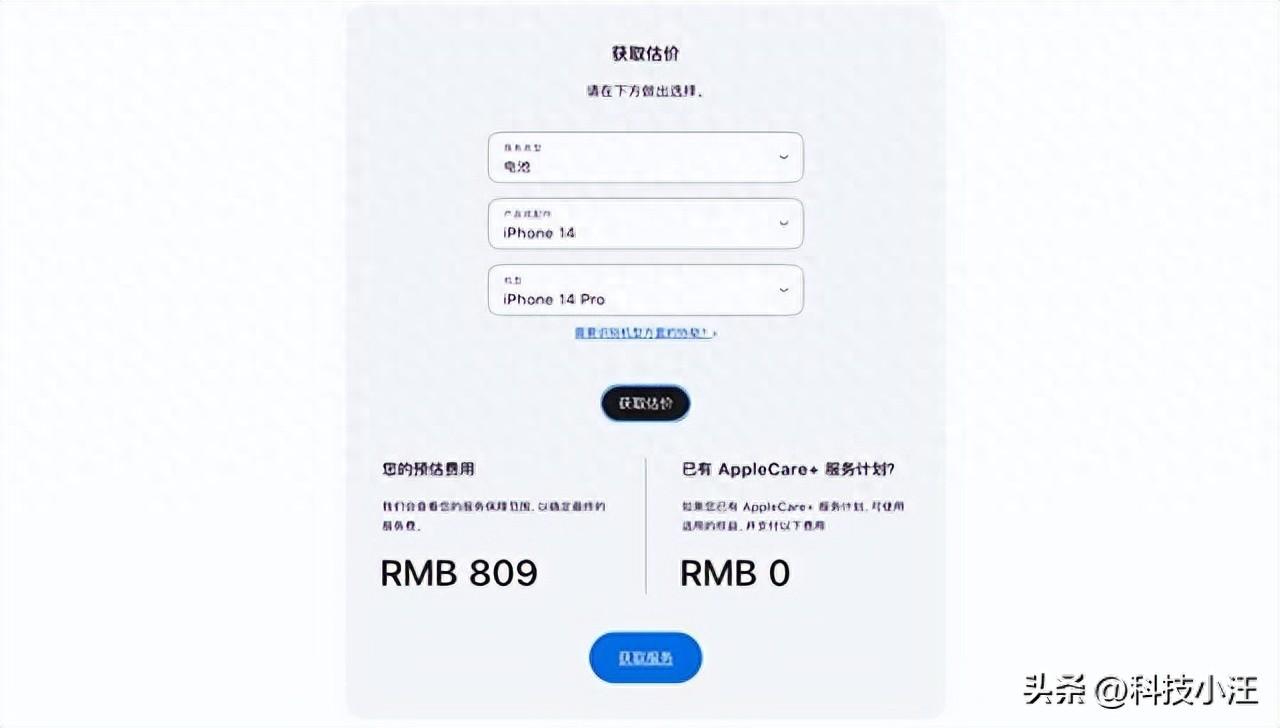
Task: Open the service type dropdown showing 电池
Action: point(645,158)
